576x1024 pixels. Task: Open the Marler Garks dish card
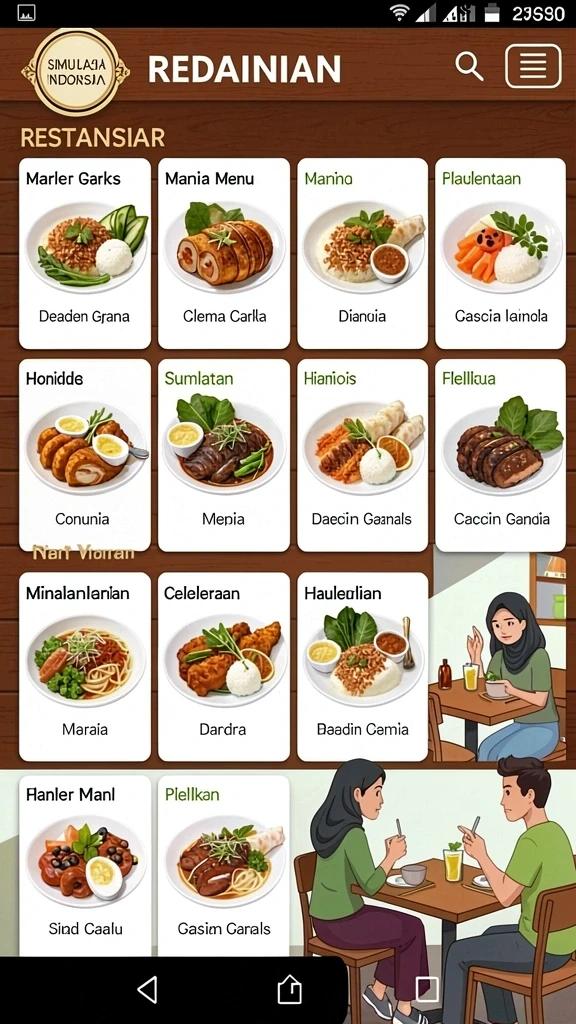85,253
